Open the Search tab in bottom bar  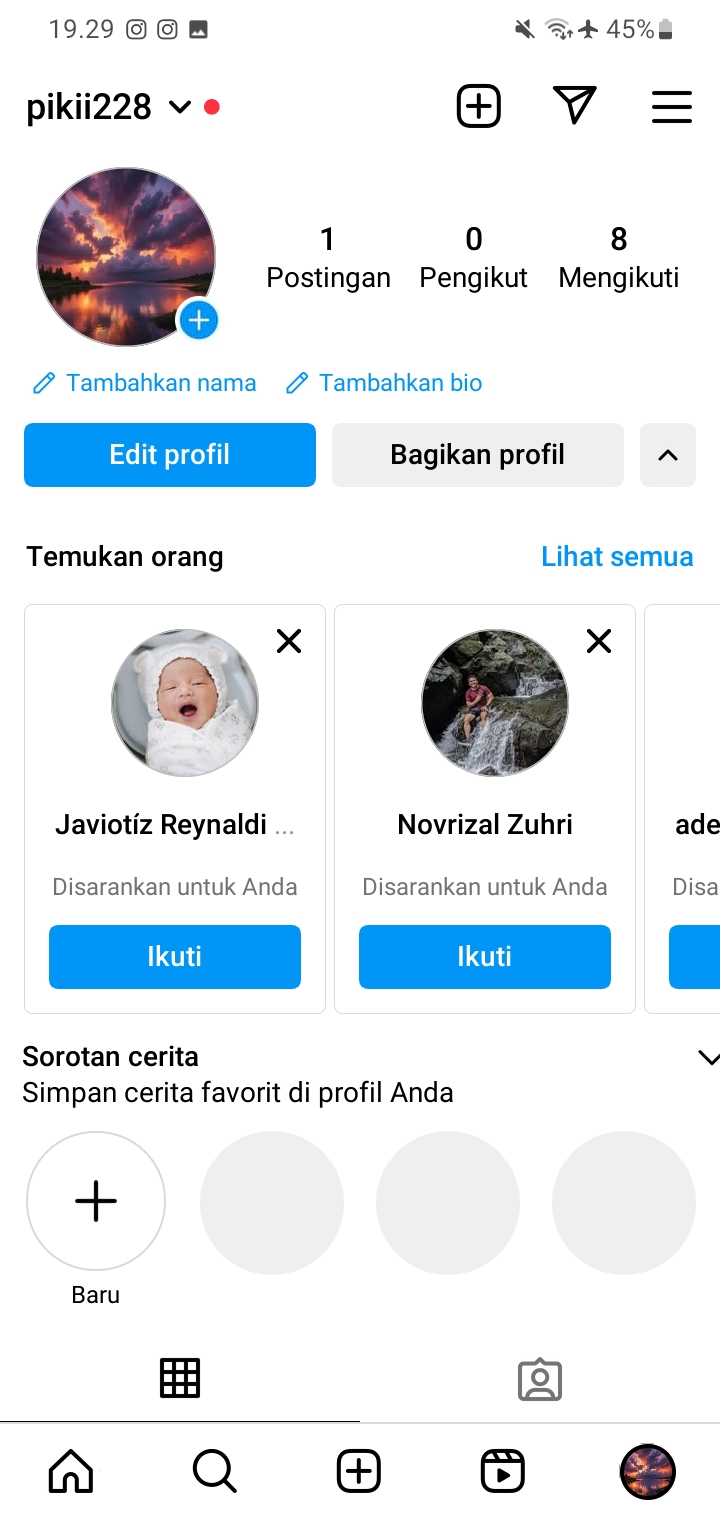coord(214,1471)
